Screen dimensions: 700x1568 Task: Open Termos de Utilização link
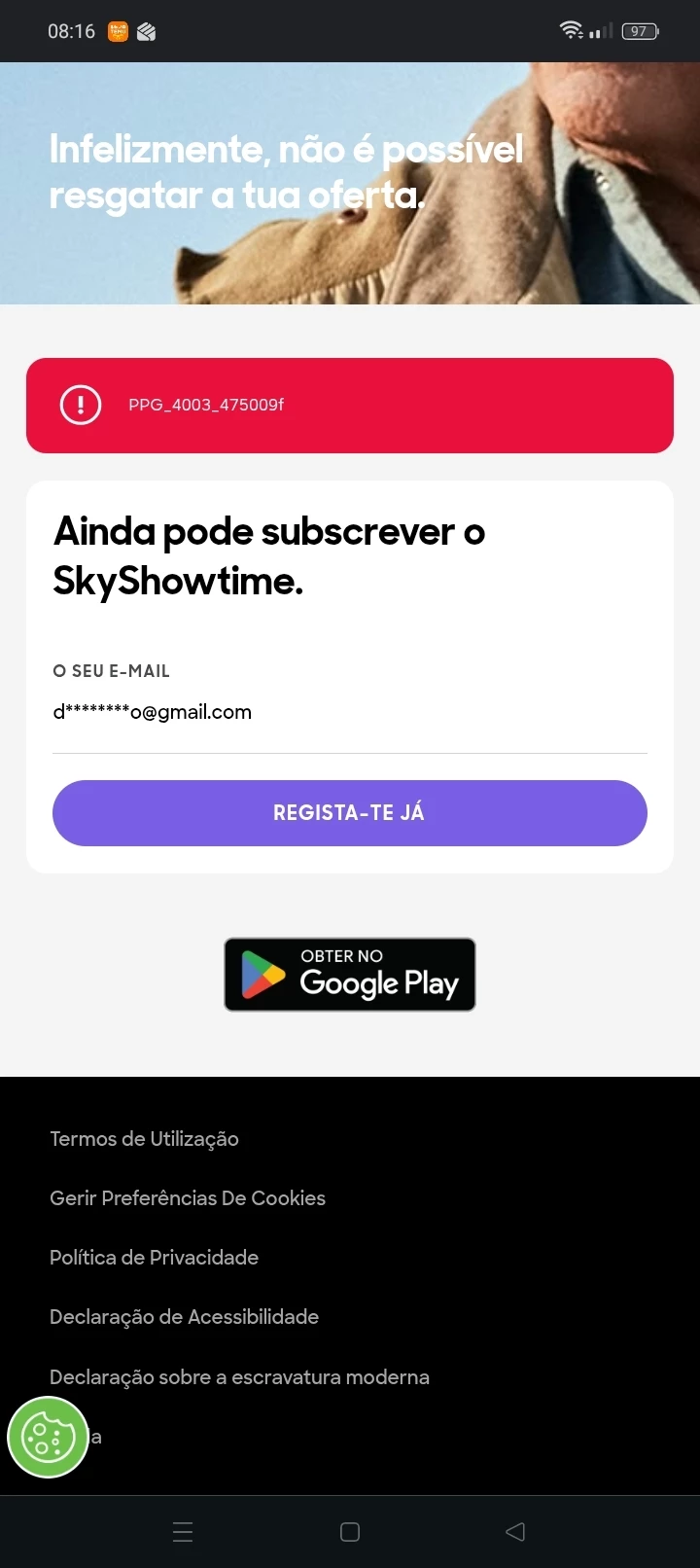pos(144,1139)
